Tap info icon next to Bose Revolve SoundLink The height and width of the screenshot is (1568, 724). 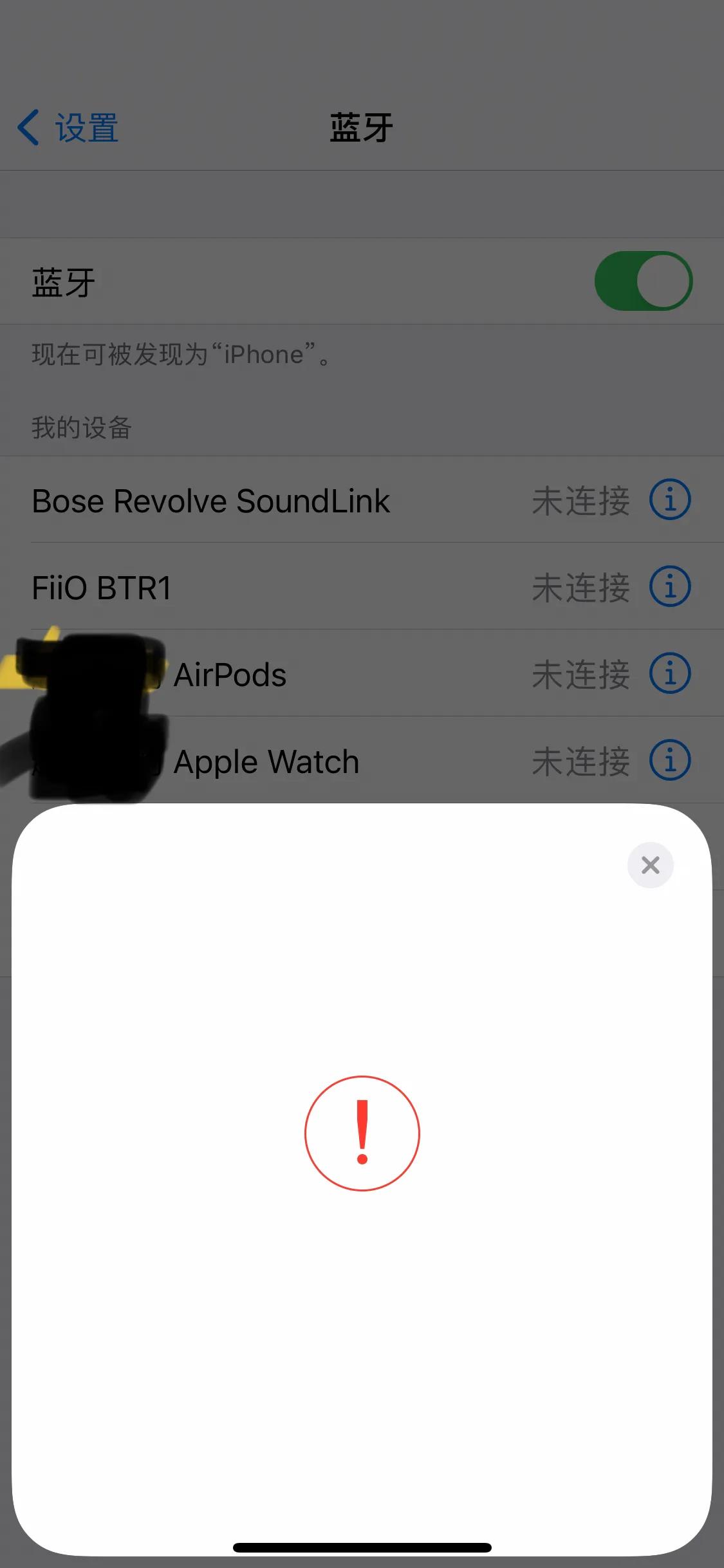[x=670, y=499]
